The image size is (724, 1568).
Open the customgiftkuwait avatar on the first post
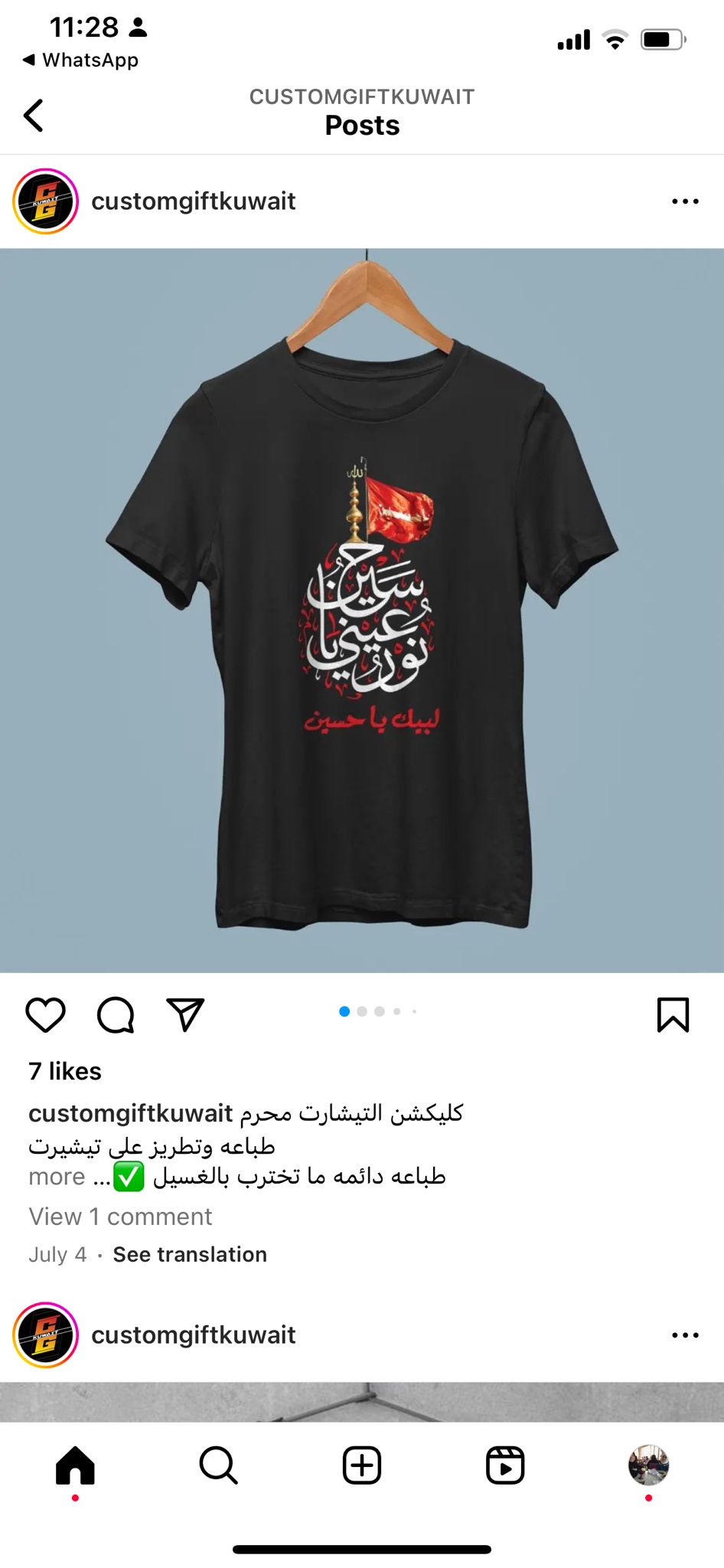click(46, 201)
